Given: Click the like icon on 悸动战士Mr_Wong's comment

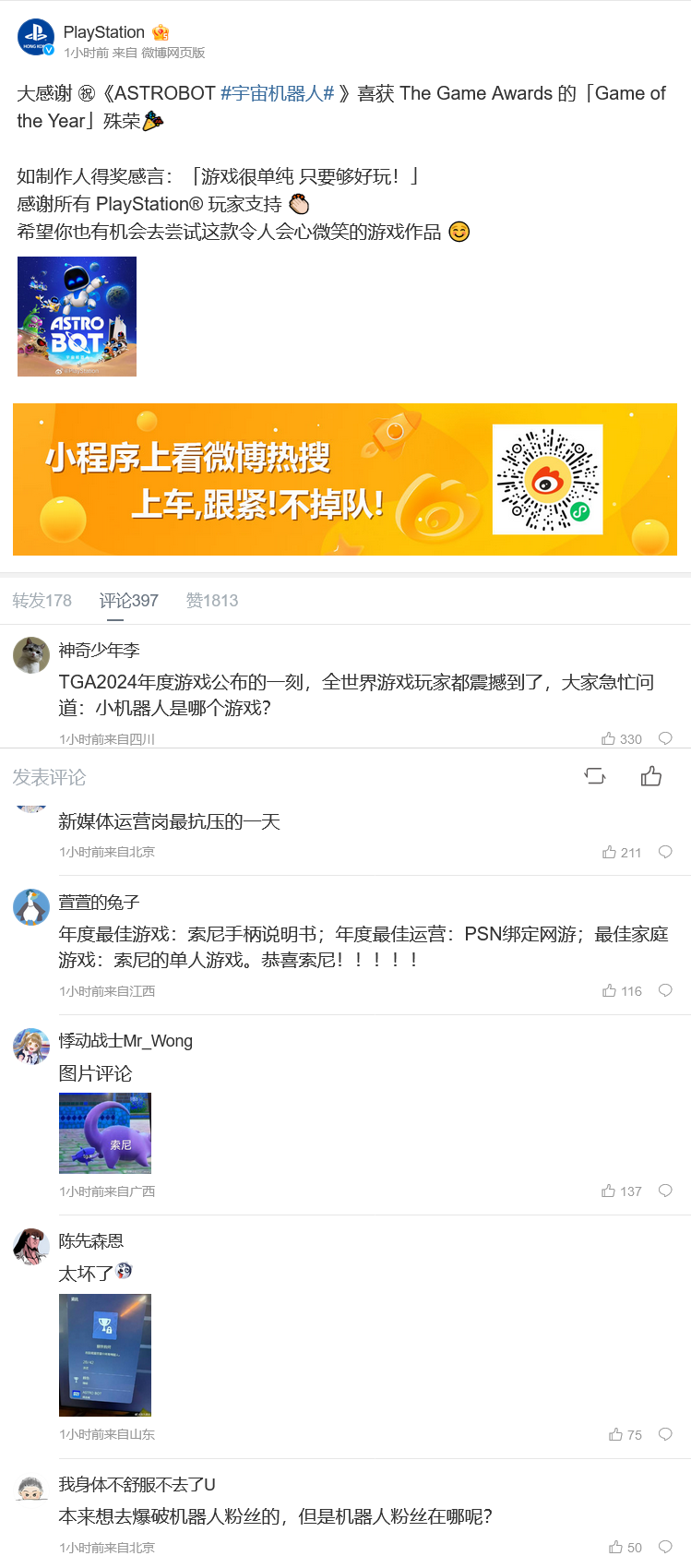Looking at the screenshot, I should coord(609,1191).
